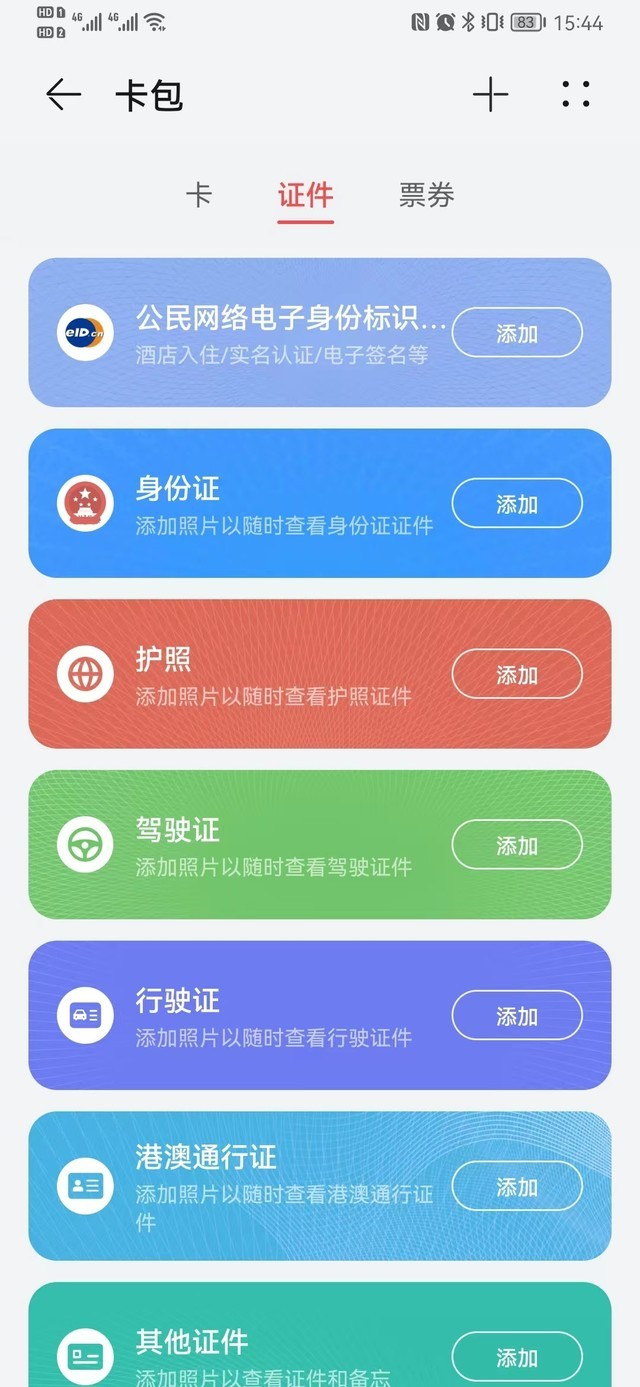
Task: Tap the plus icon to add a card
Action: [x=490, y=95]
